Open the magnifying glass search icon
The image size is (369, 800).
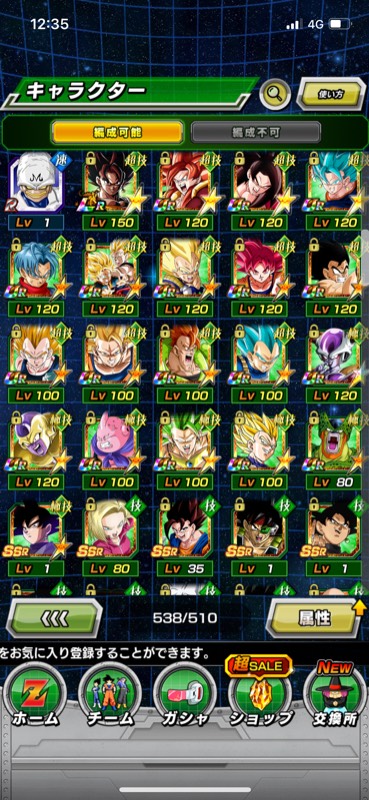[275, 94]
